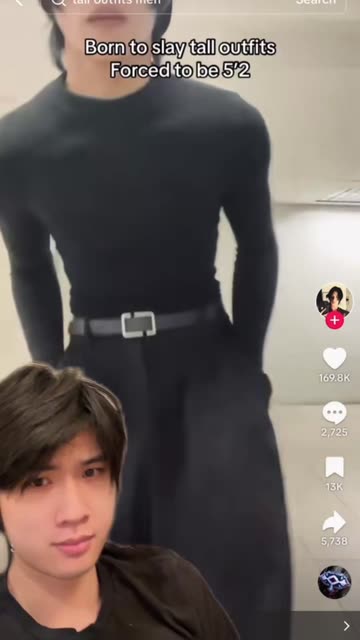Bookmark this video to favorites
360x640 pixels.
(x=334, y=467)
